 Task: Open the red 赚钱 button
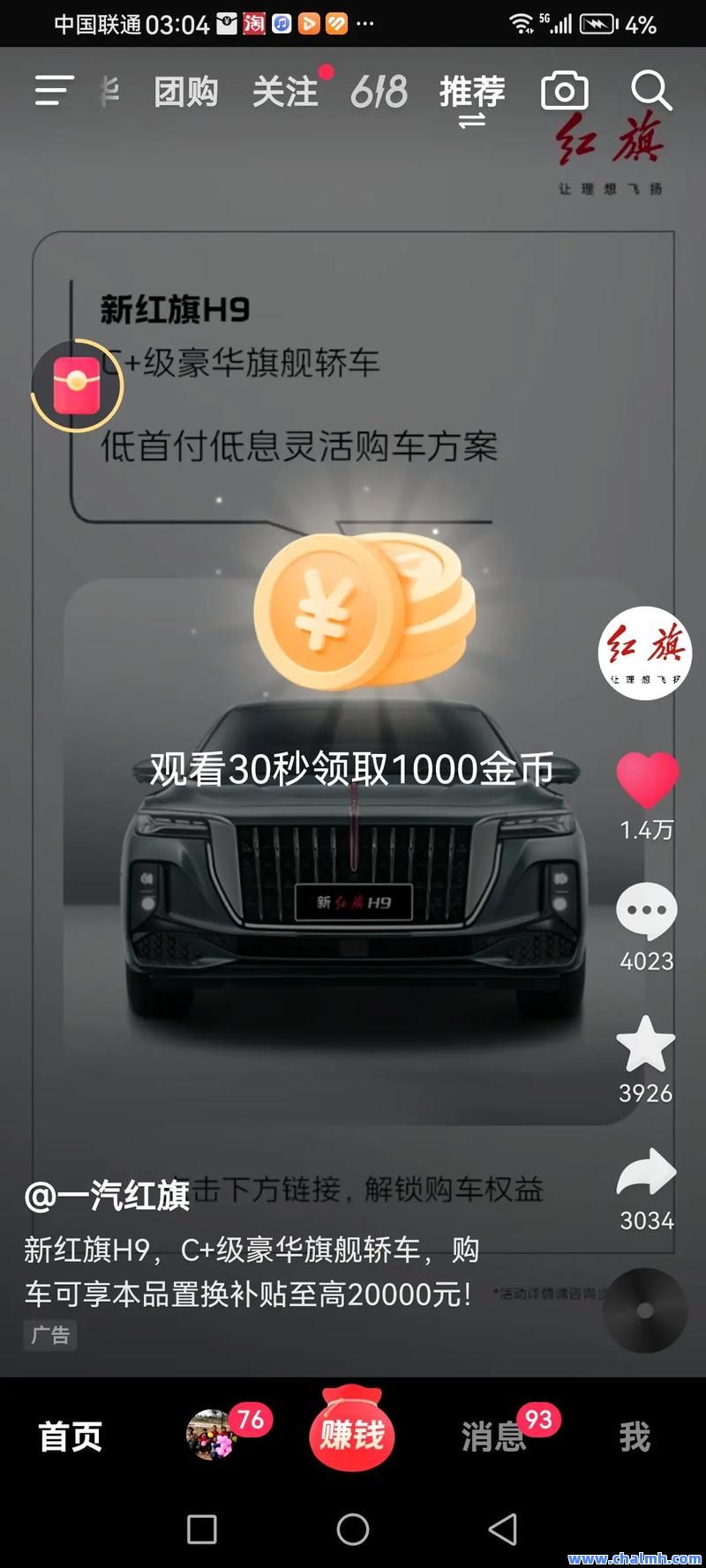pos(352,1431)
